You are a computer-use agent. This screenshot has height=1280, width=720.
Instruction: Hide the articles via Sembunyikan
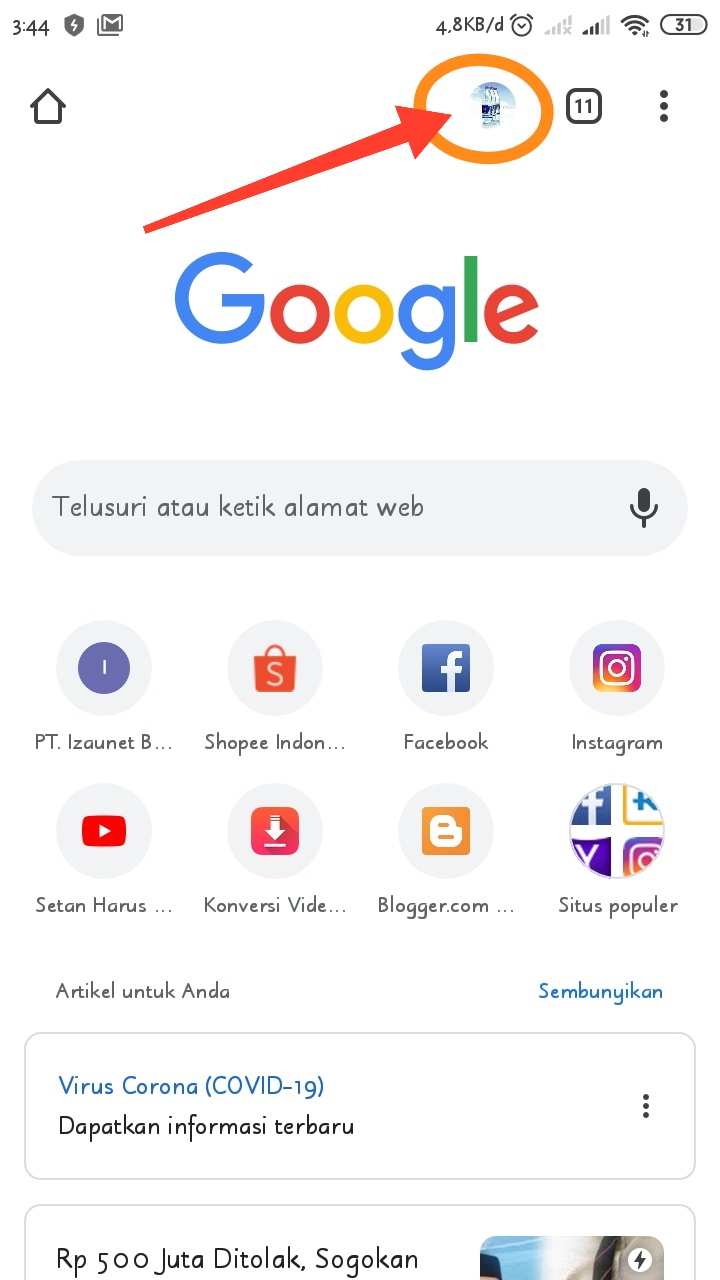(x=600, y=991)
